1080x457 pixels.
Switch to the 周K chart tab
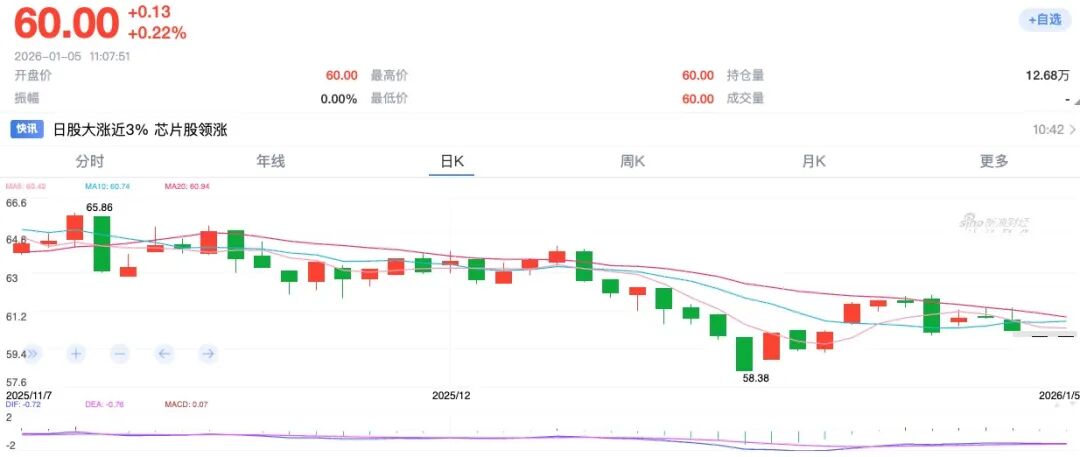pyautogui.click(x=632, y=161)
